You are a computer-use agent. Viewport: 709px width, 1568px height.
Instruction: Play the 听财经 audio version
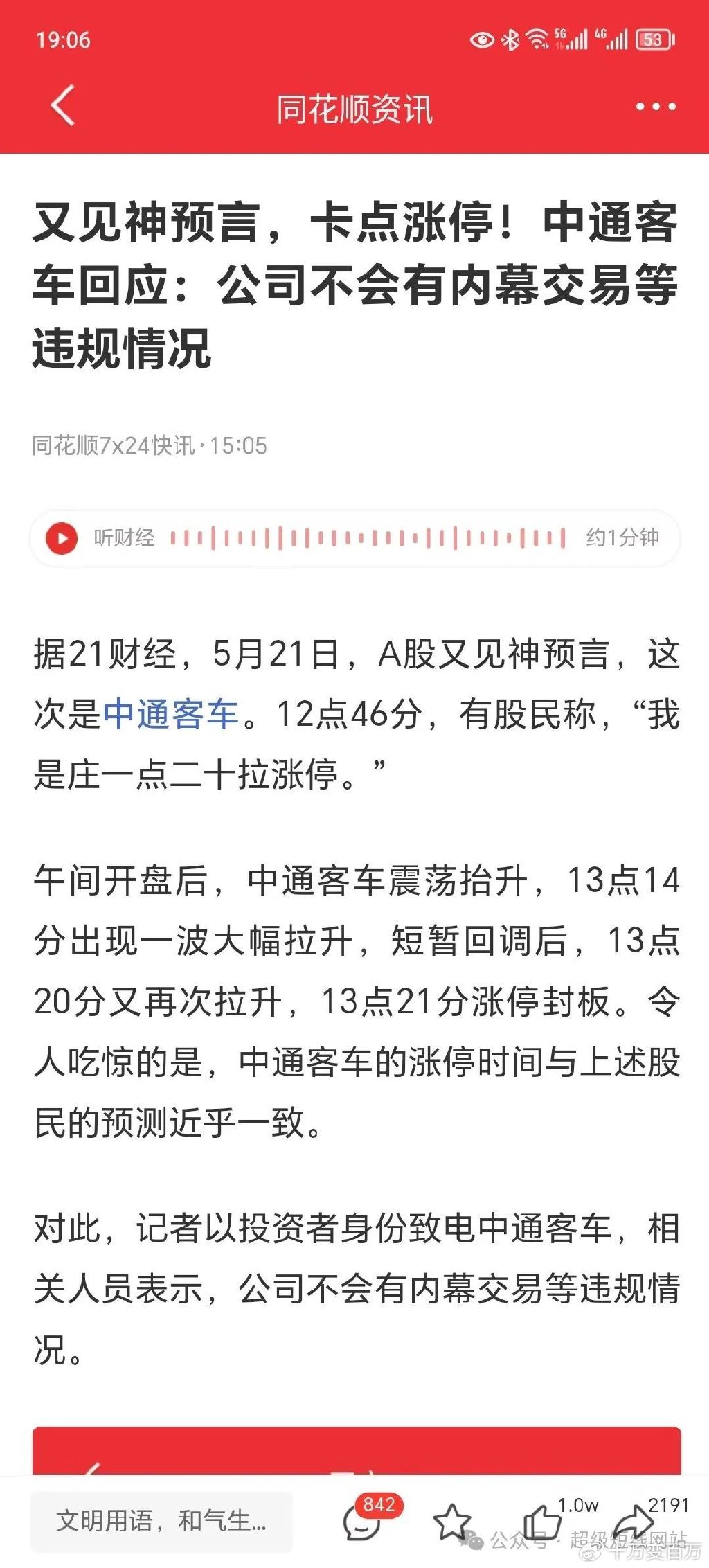click(x=62, y=538)
